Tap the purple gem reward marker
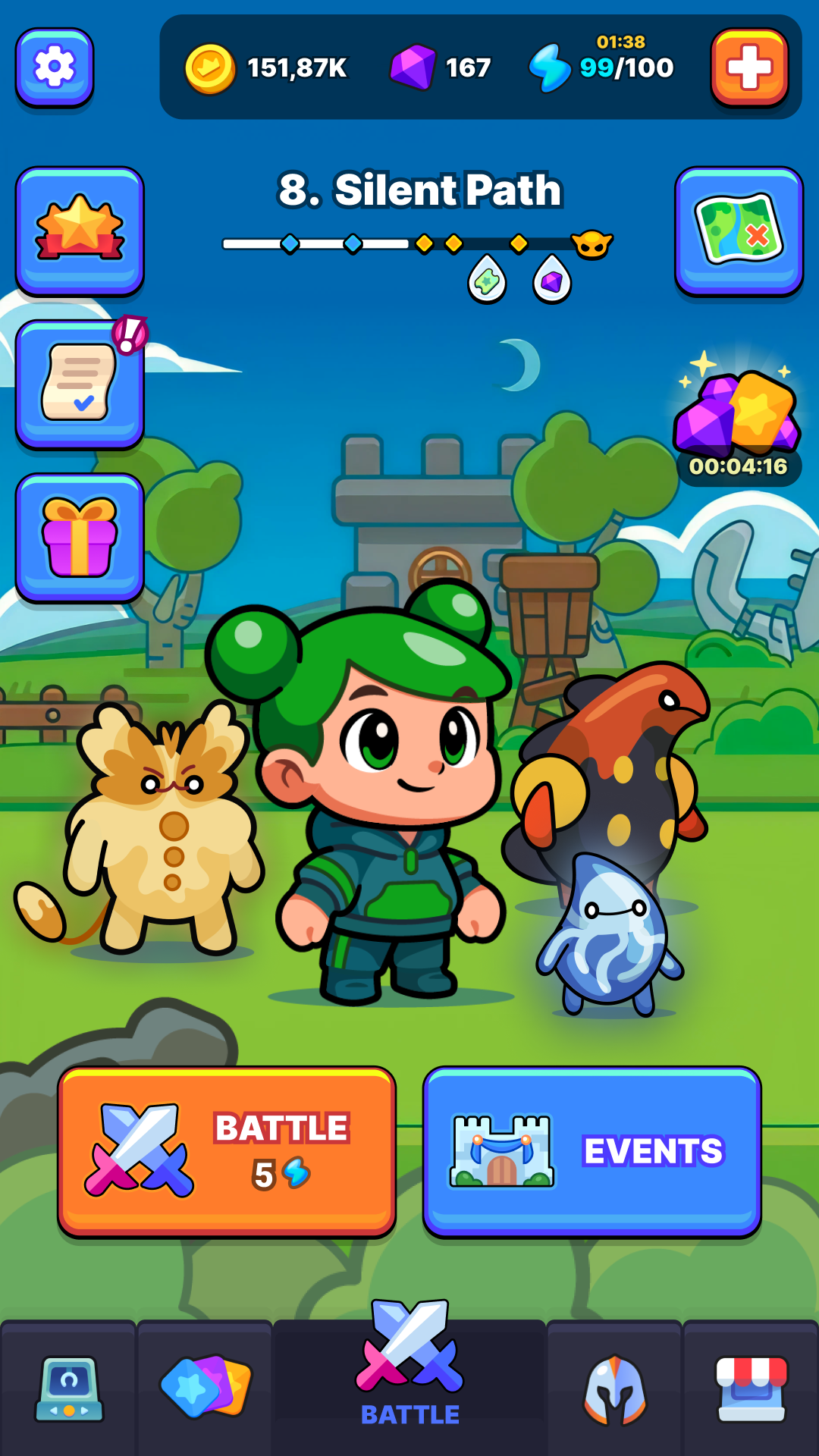 [552, 280]
